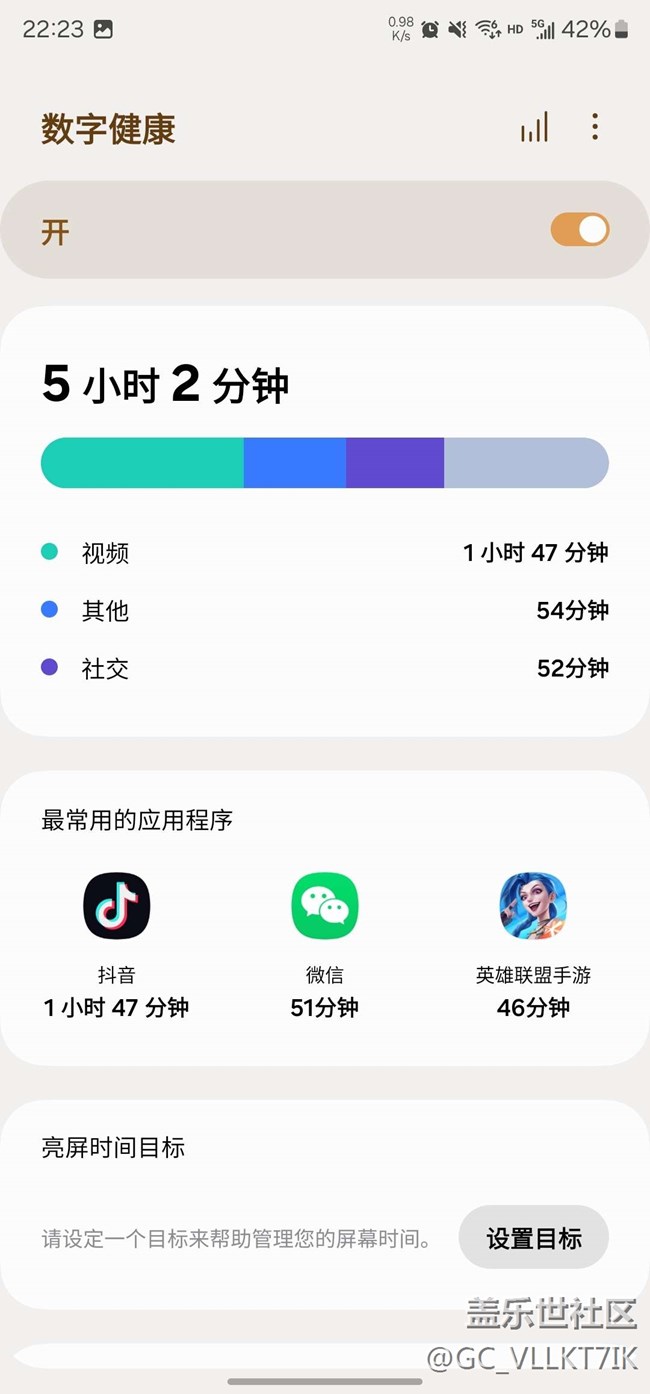Tap the 设置目标 button

533,1238
